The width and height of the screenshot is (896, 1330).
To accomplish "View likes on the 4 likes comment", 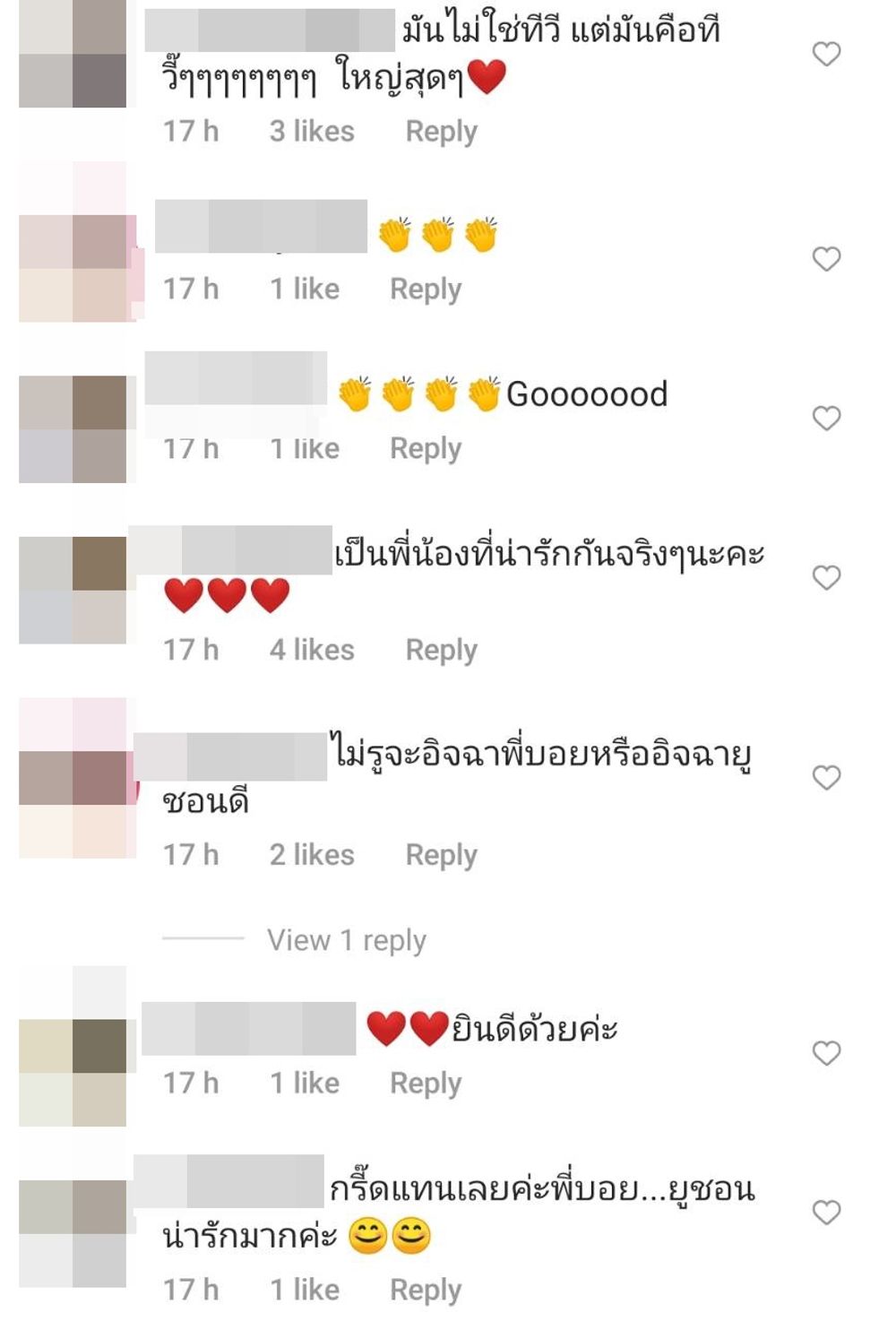I will tap(312, 650).
